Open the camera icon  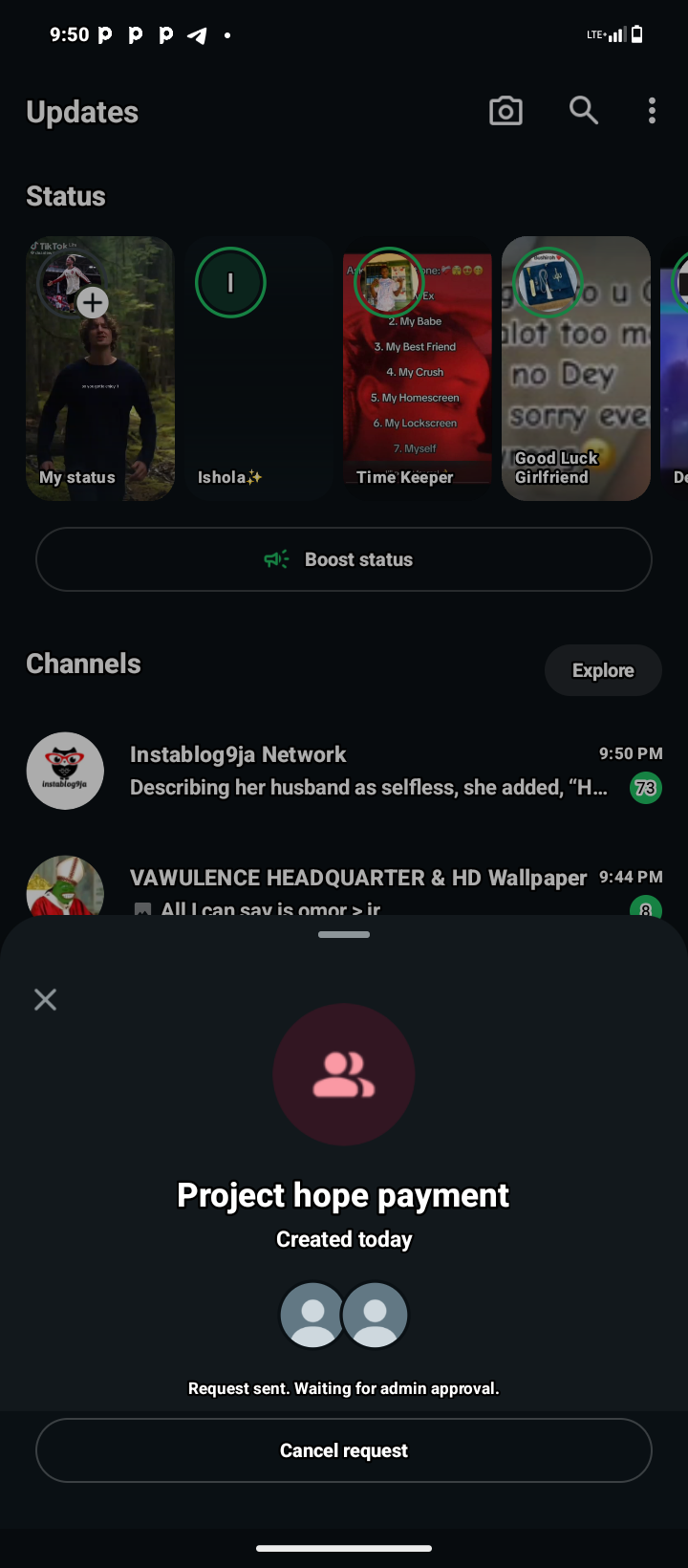coord(505,111)
